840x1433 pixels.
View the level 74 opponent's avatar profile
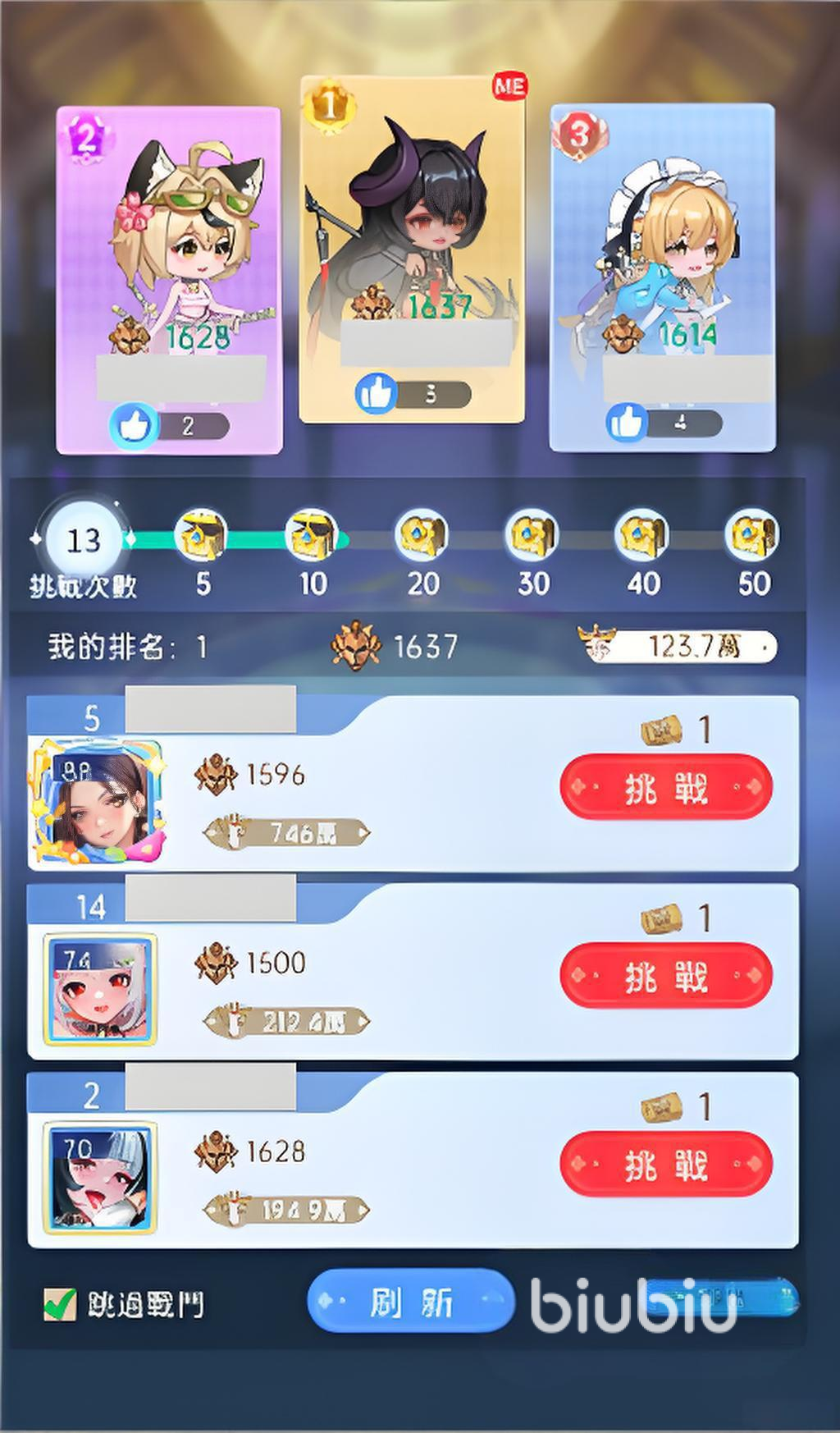(x=100, y=989)
